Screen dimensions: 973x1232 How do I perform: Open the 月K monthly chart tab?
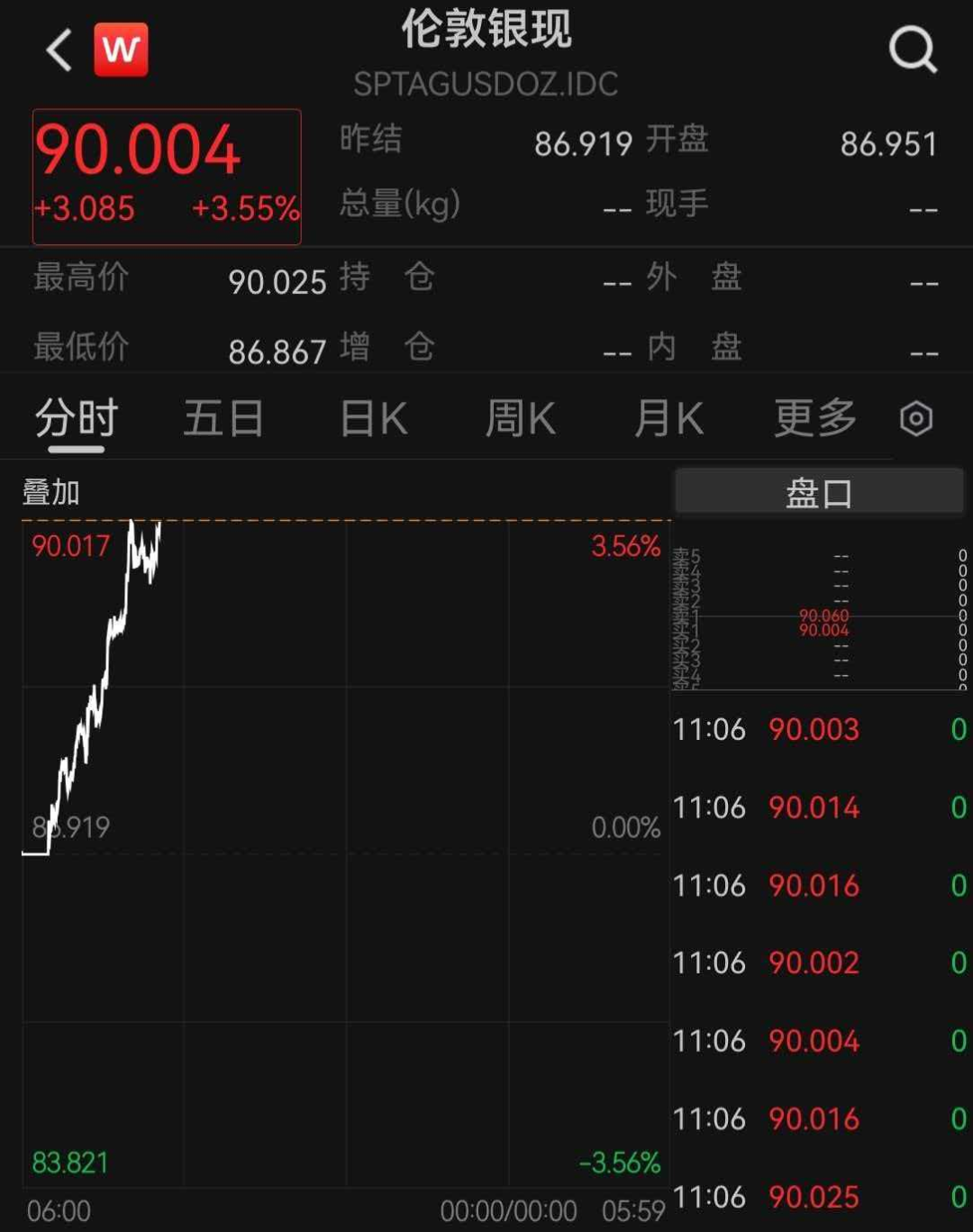pos(668,417)
